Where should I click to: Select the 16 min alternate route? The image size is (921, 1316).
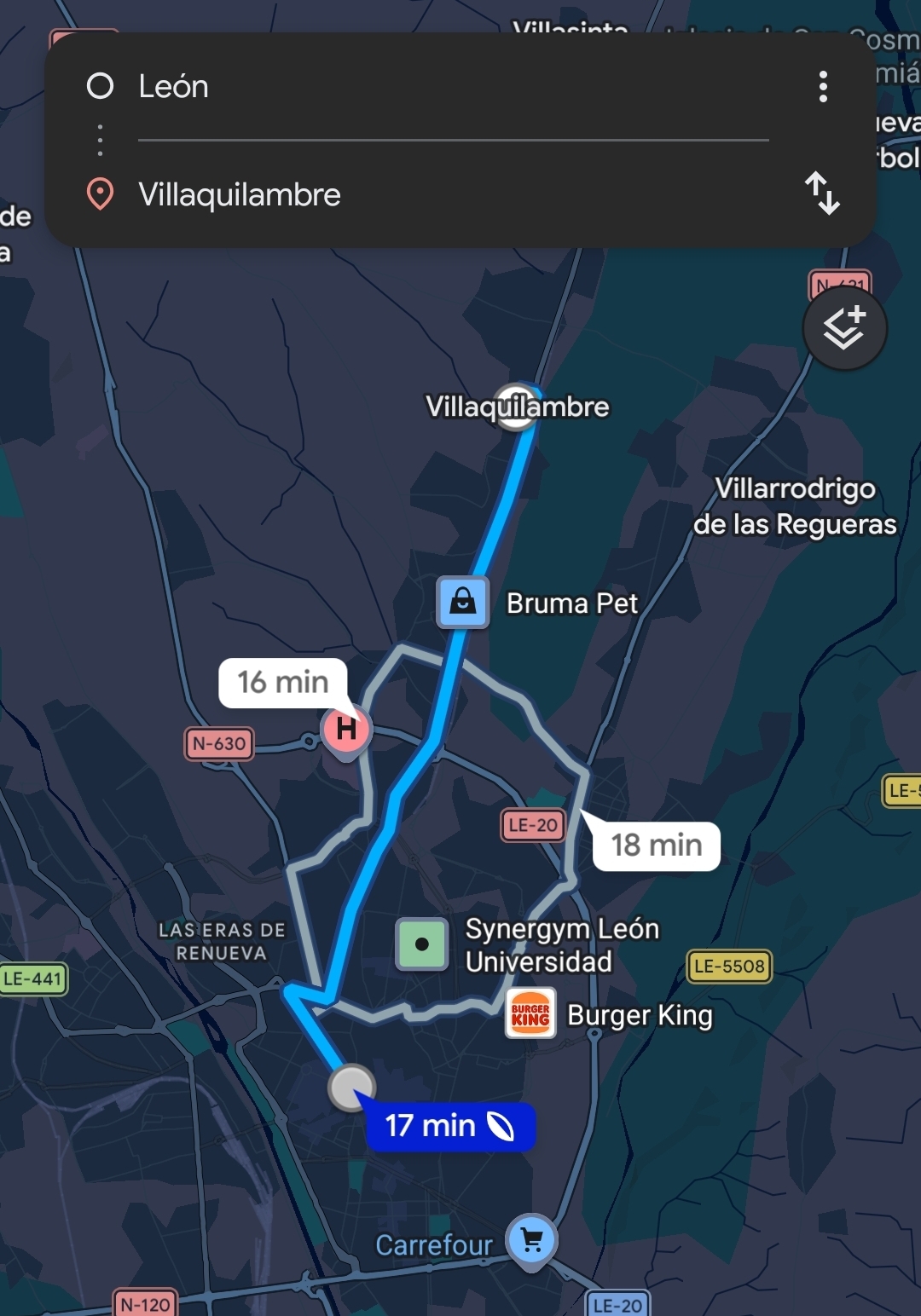(x=282, y=683)
